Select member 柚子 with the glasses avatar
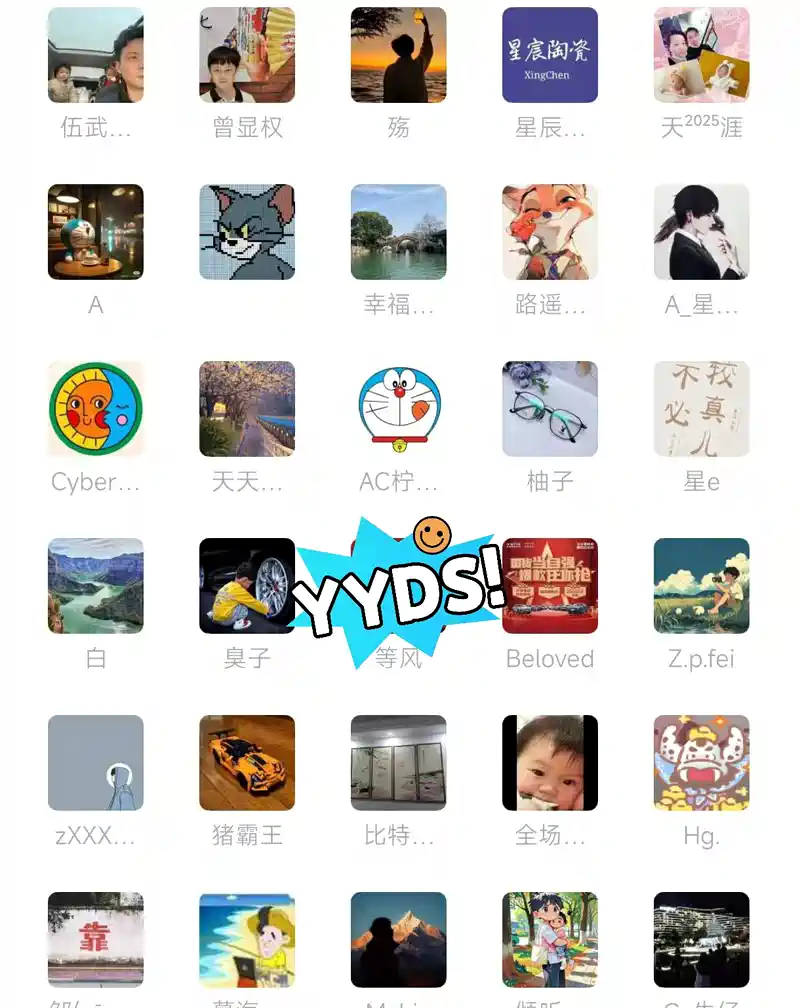The image size is (800, 1008). coord(550,409)
